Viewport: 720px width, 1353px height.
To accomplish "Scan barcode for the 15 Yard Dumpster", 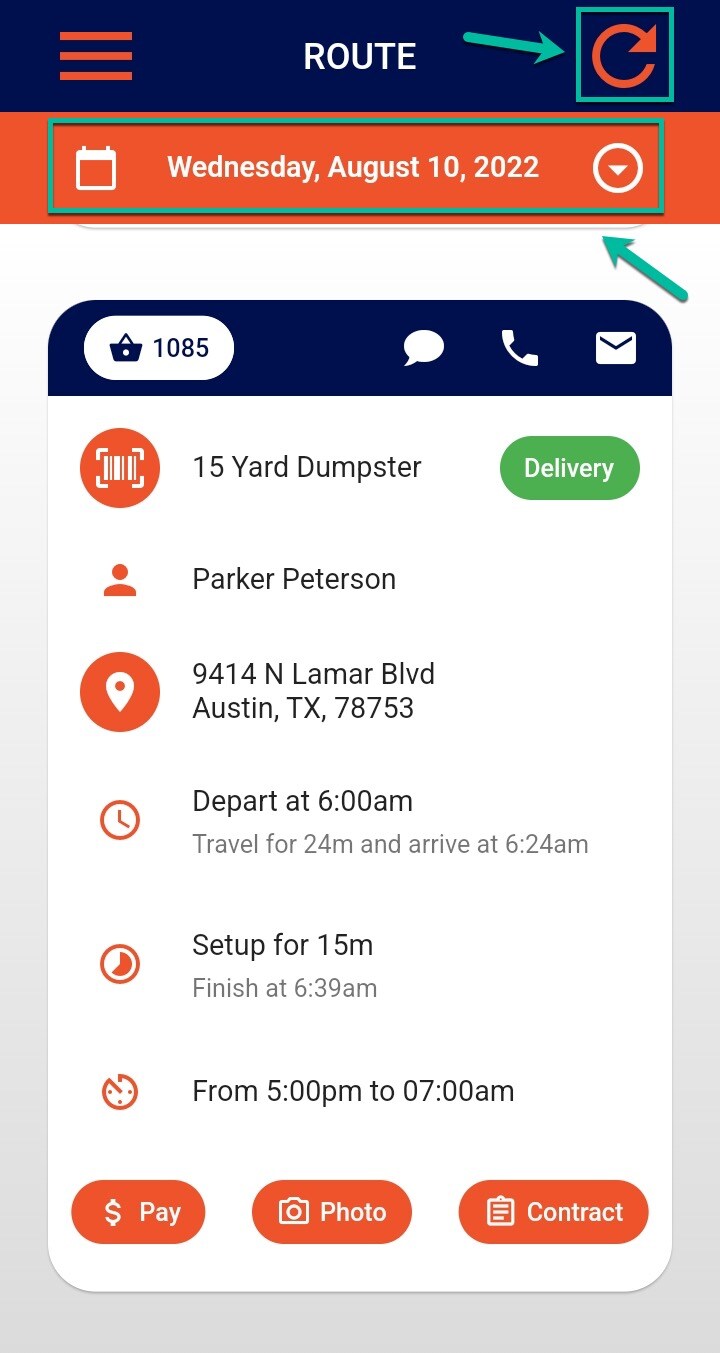I will coord(120,467).
